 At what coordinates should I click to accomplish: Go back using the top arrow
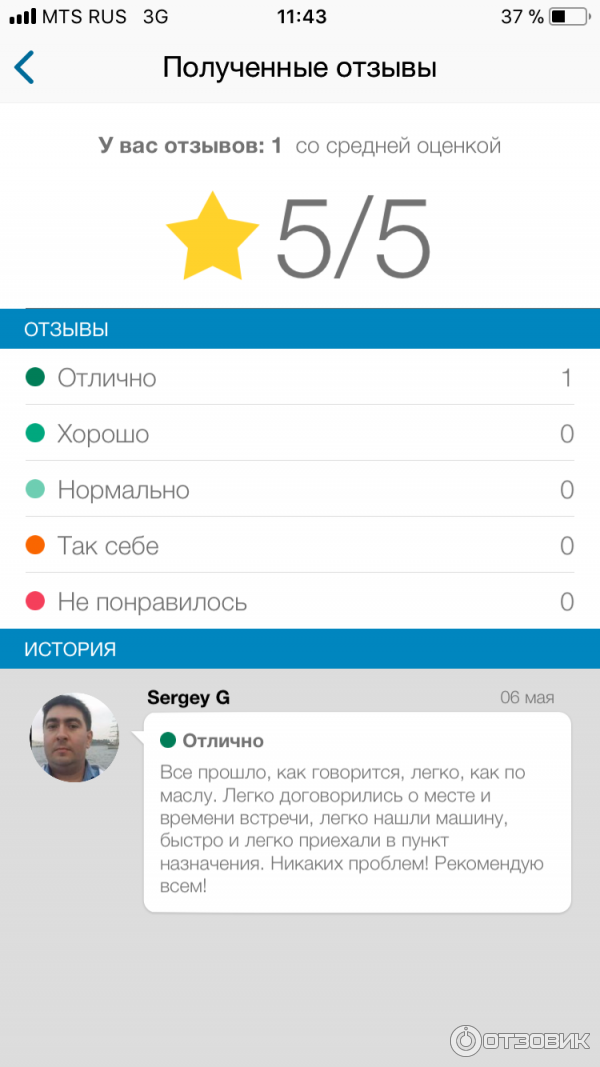[x=25, y=68]
